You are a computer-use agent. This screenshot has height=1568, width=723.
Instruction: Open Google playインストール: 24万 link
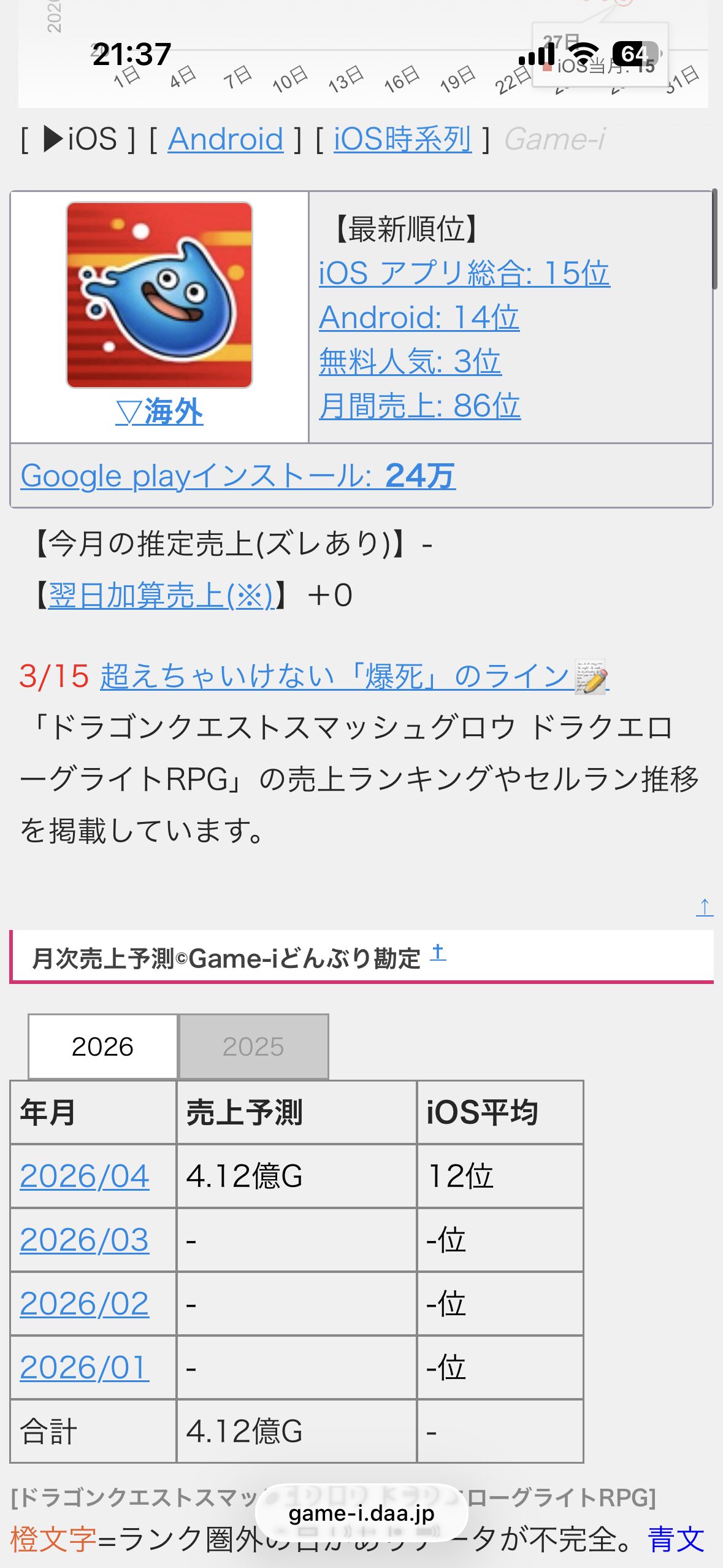coord(238,476)
